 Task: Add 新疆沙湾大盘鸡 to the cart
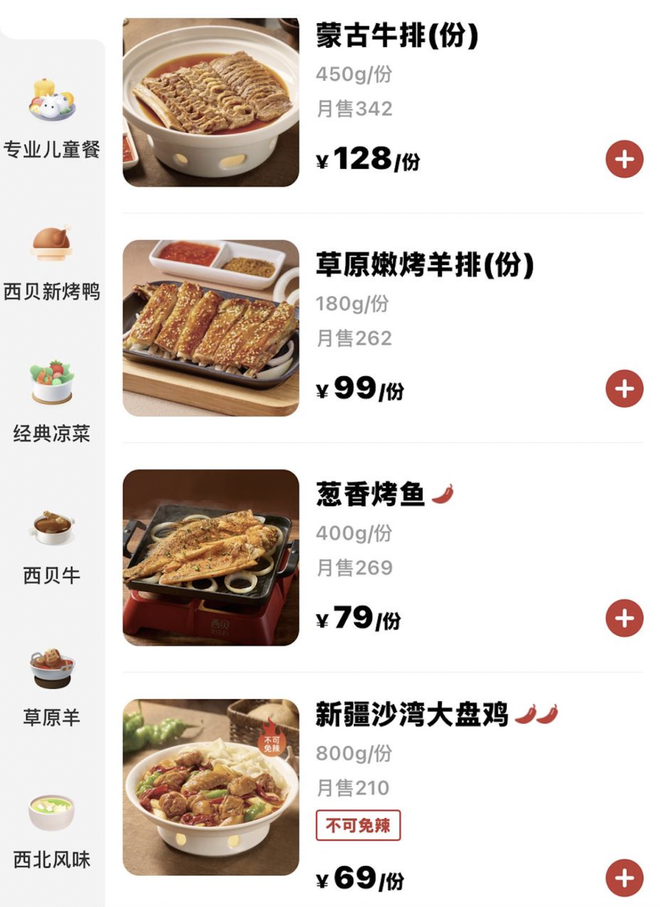624,878
